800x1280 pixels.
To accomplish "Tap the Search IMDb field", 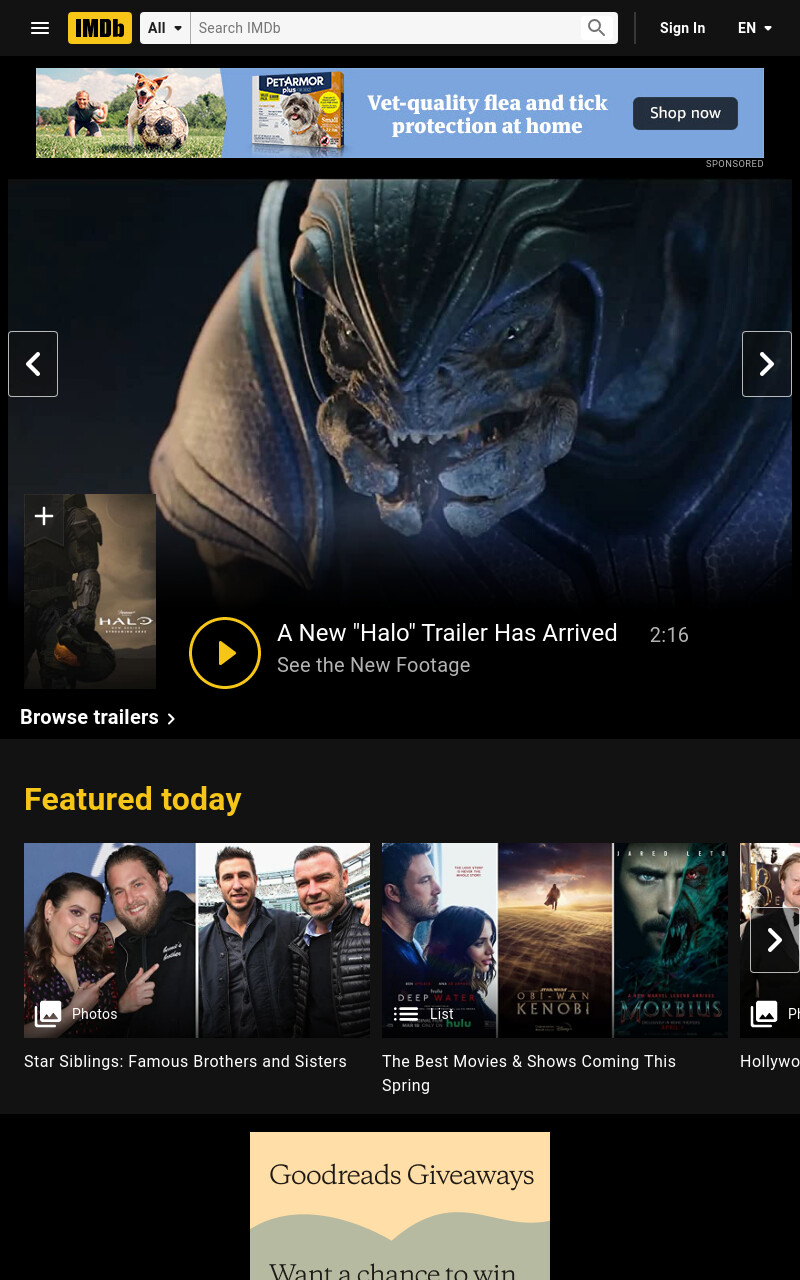I will (385, 28).
